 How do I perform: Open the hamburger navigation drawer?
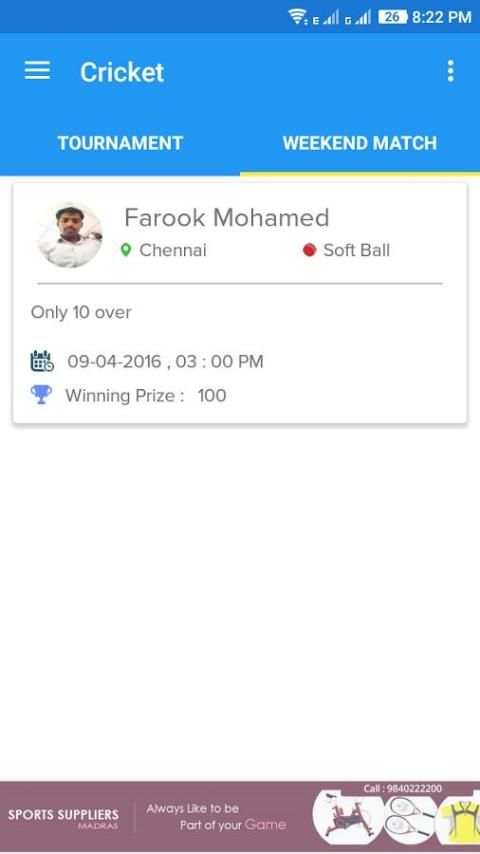(37, 71)
